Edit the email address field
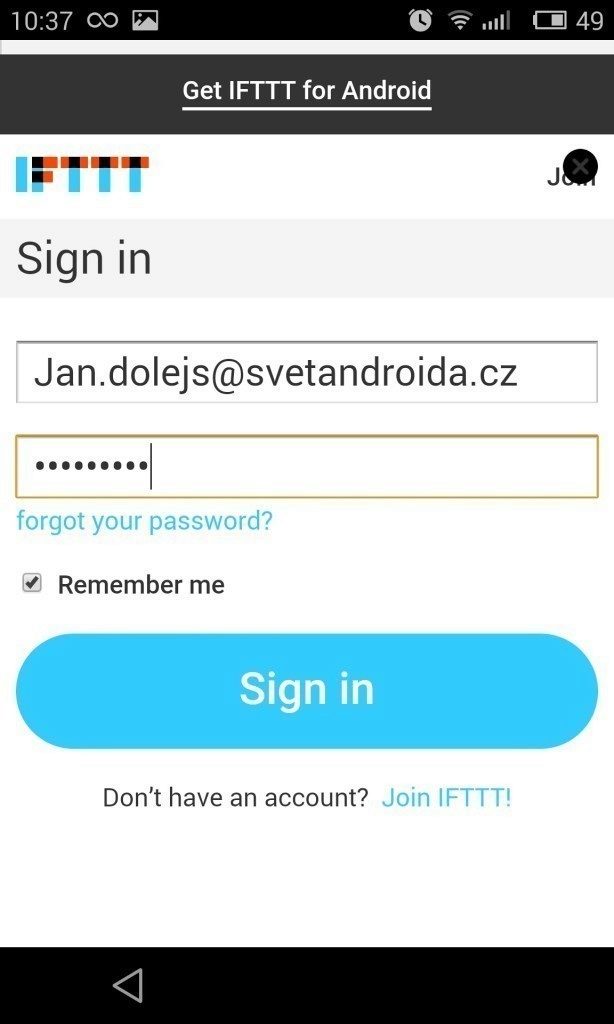This screenshot has width=614, height=1024. (306, 372)
